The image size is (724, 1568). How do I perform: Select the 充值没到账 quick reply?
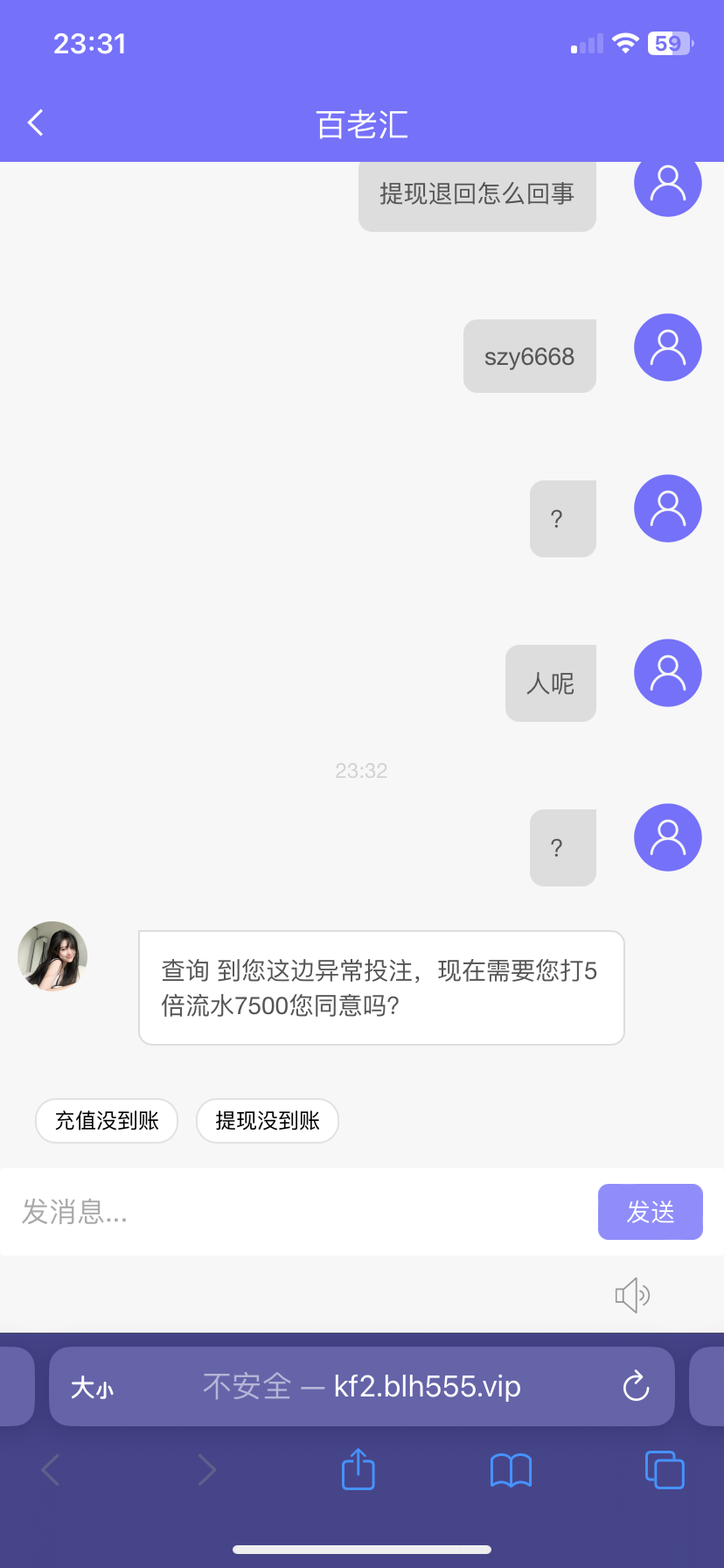point(106,1121)
